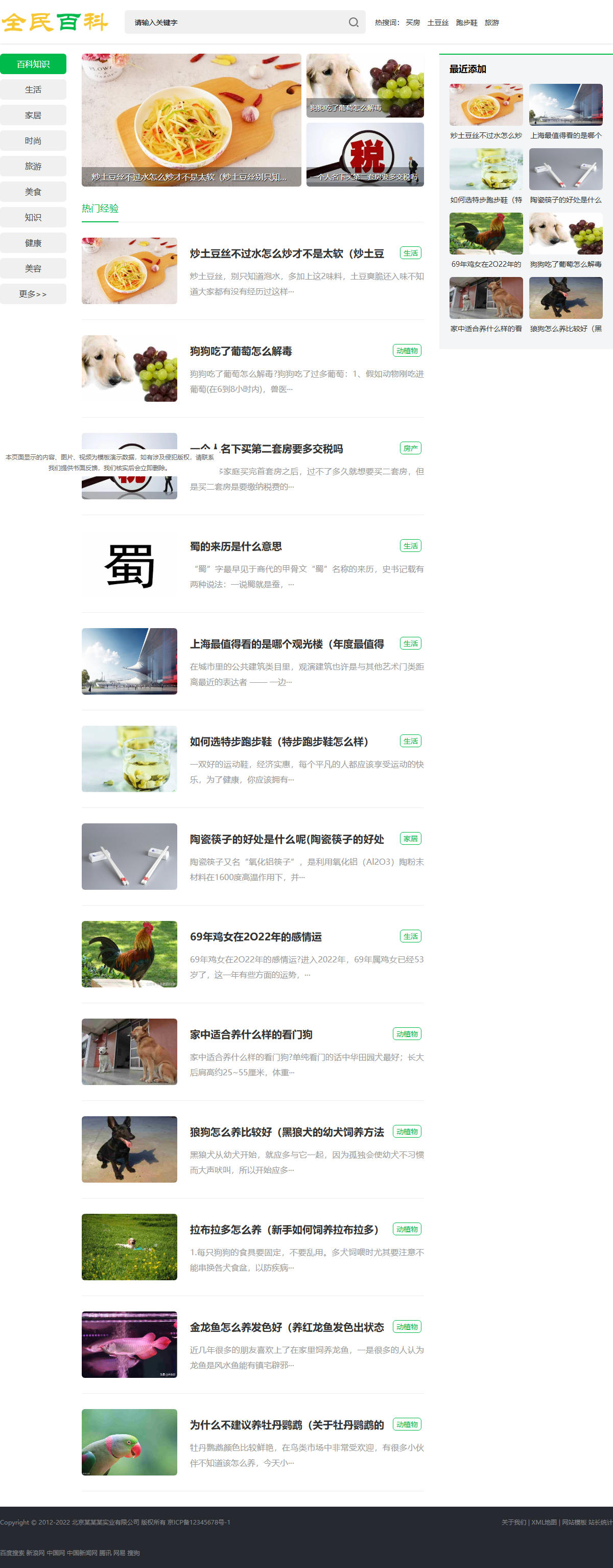
Task: Tap the search magnifier icon
Action: coord(353,22)
